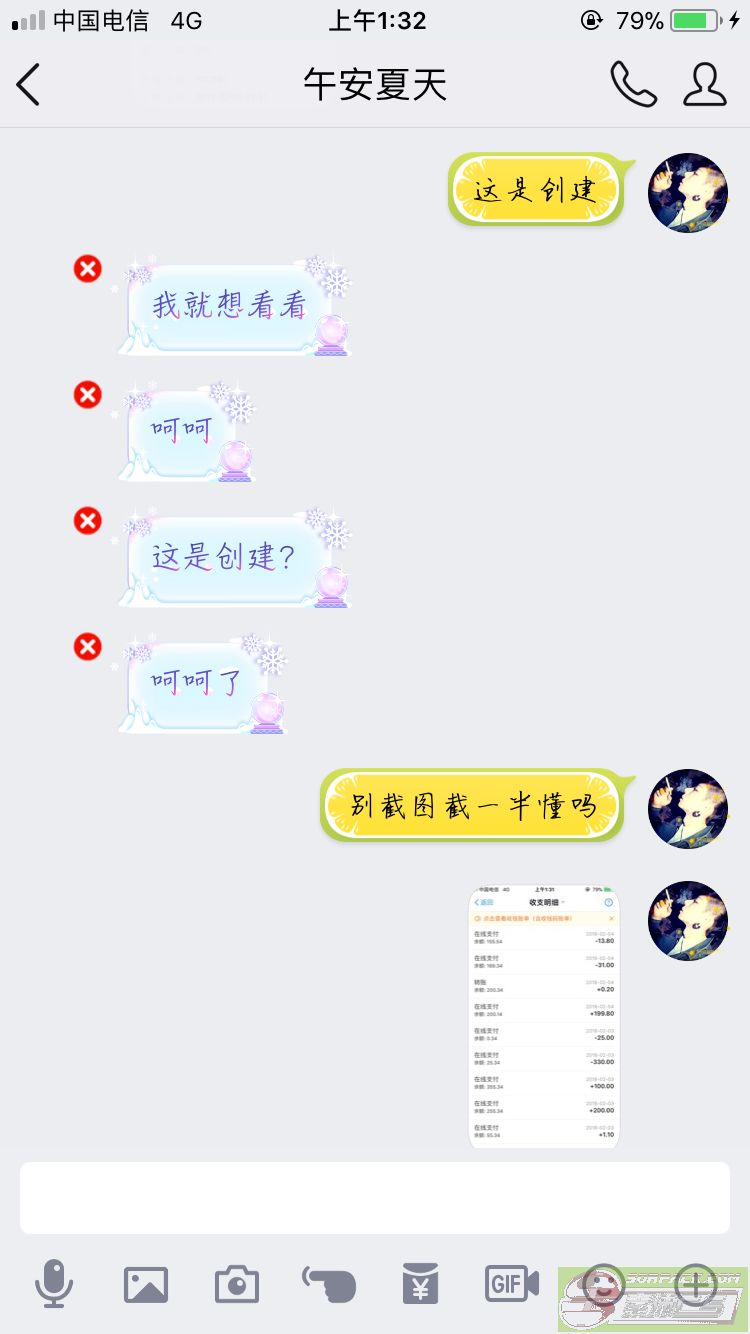This screenshot has width=750, height=1334.
Task: Tap the failed icon beside 我就想看看
Action: [x=88, y=268]
